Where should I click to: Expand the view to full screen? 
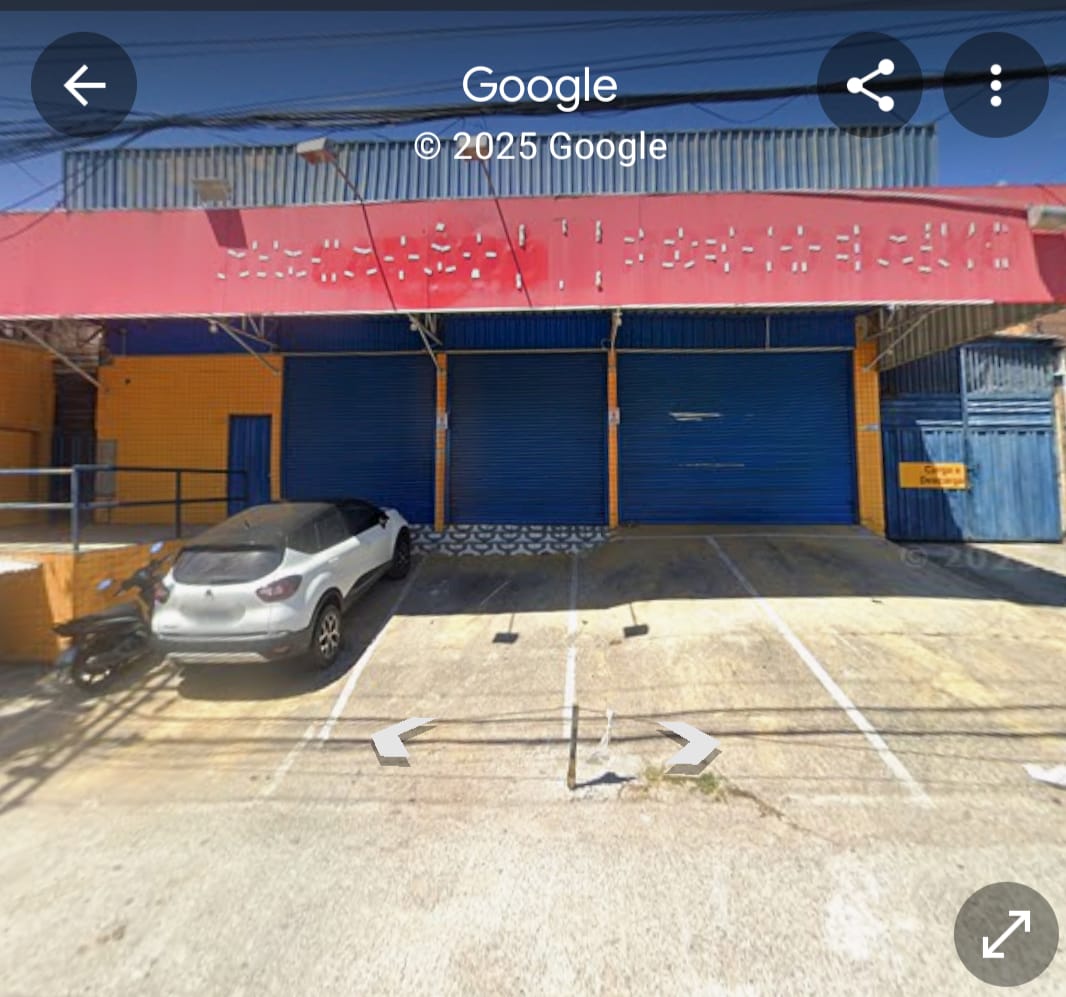pyautogui.click(x=1005, y=934)
